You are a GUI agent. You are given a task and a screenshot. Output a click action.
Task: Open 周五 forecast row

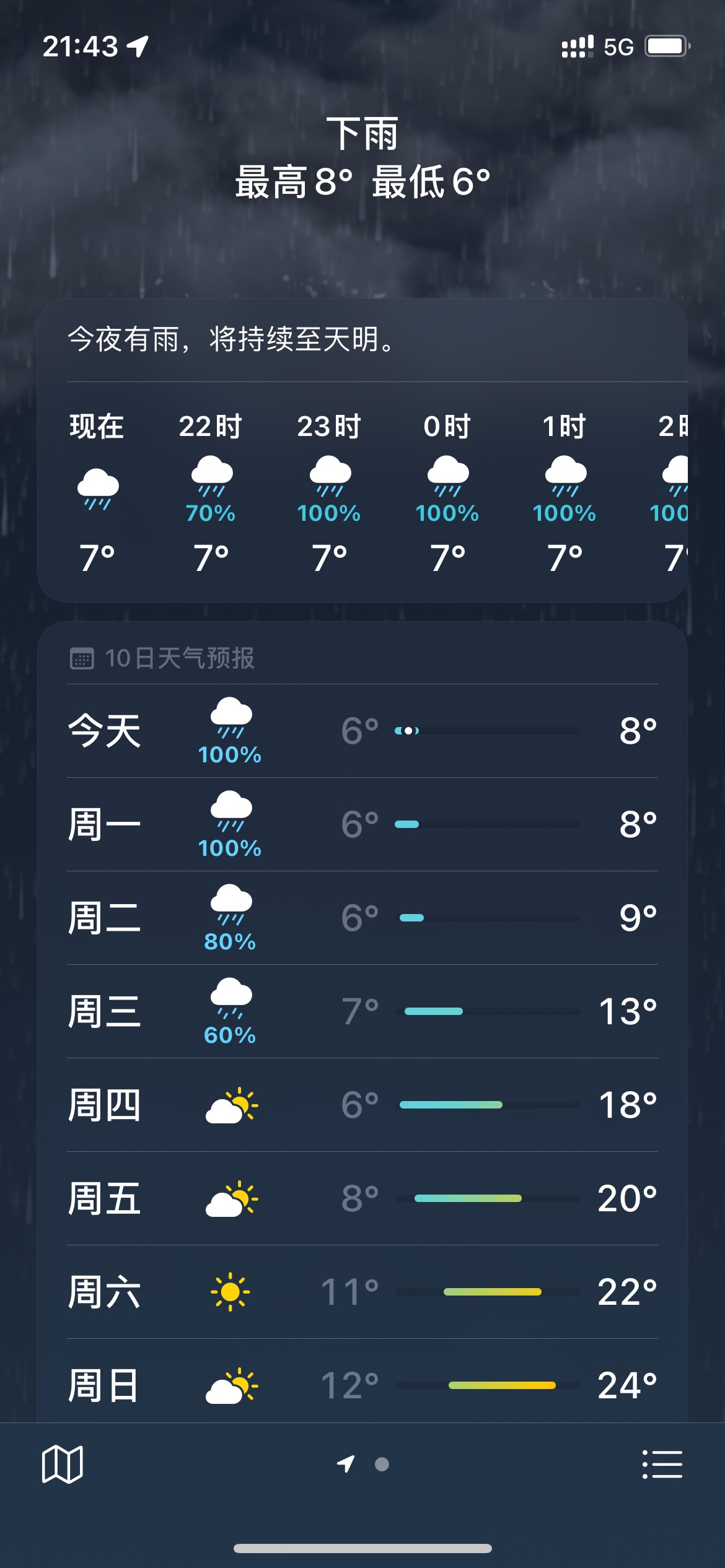(x=362, y=1198)
